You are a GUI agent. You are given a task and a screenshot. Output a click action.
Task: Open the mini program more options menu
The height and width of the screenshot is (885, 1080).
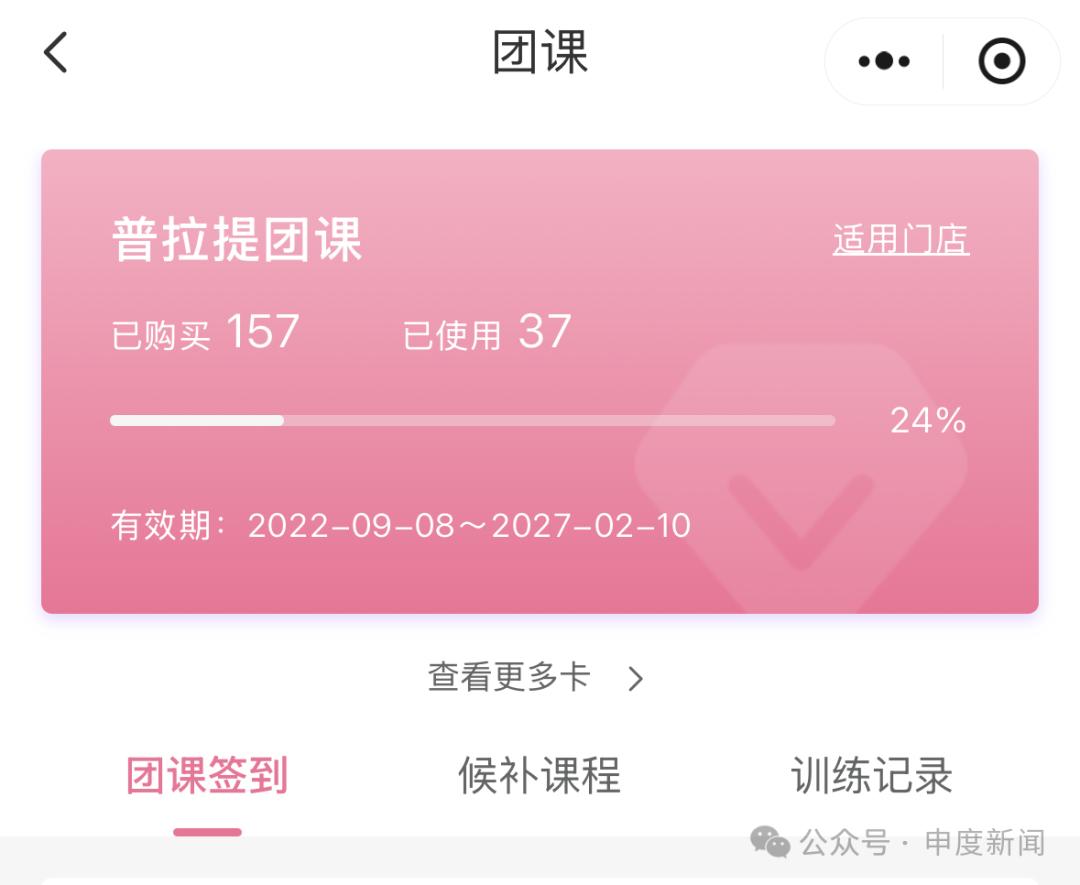[x=884, y=61]
